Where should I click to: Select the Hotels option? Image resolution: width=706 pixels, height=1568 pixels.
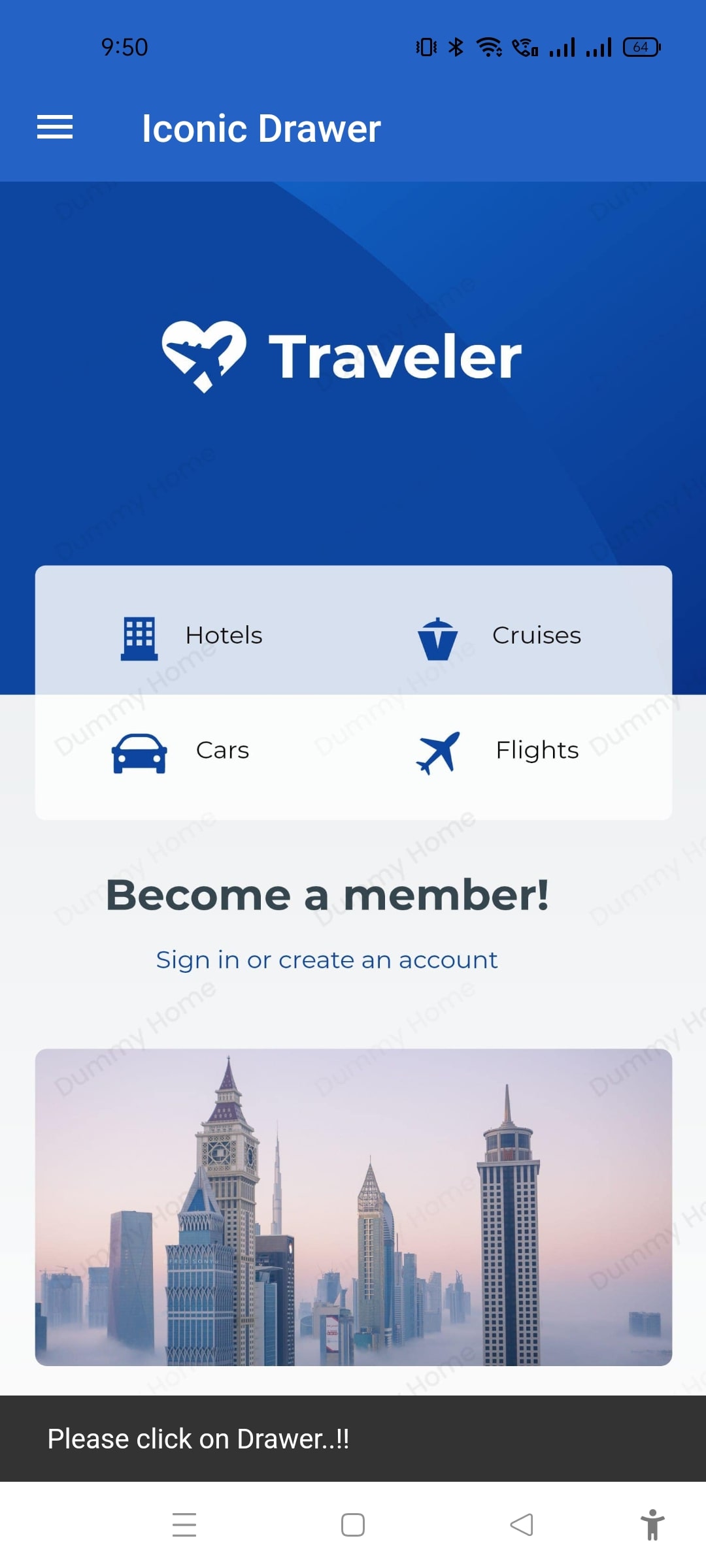(193, 635)
